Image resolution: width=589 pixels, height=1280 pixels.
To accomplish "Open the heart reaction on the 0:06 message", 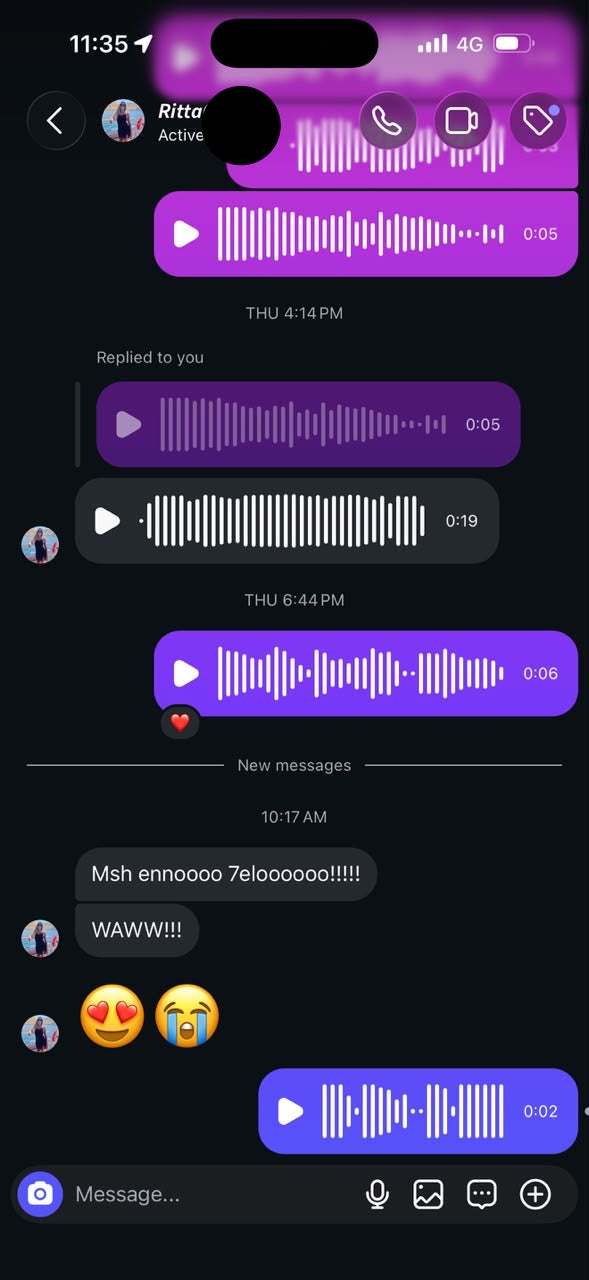I will pyautogui.click(x=180, y=722).
